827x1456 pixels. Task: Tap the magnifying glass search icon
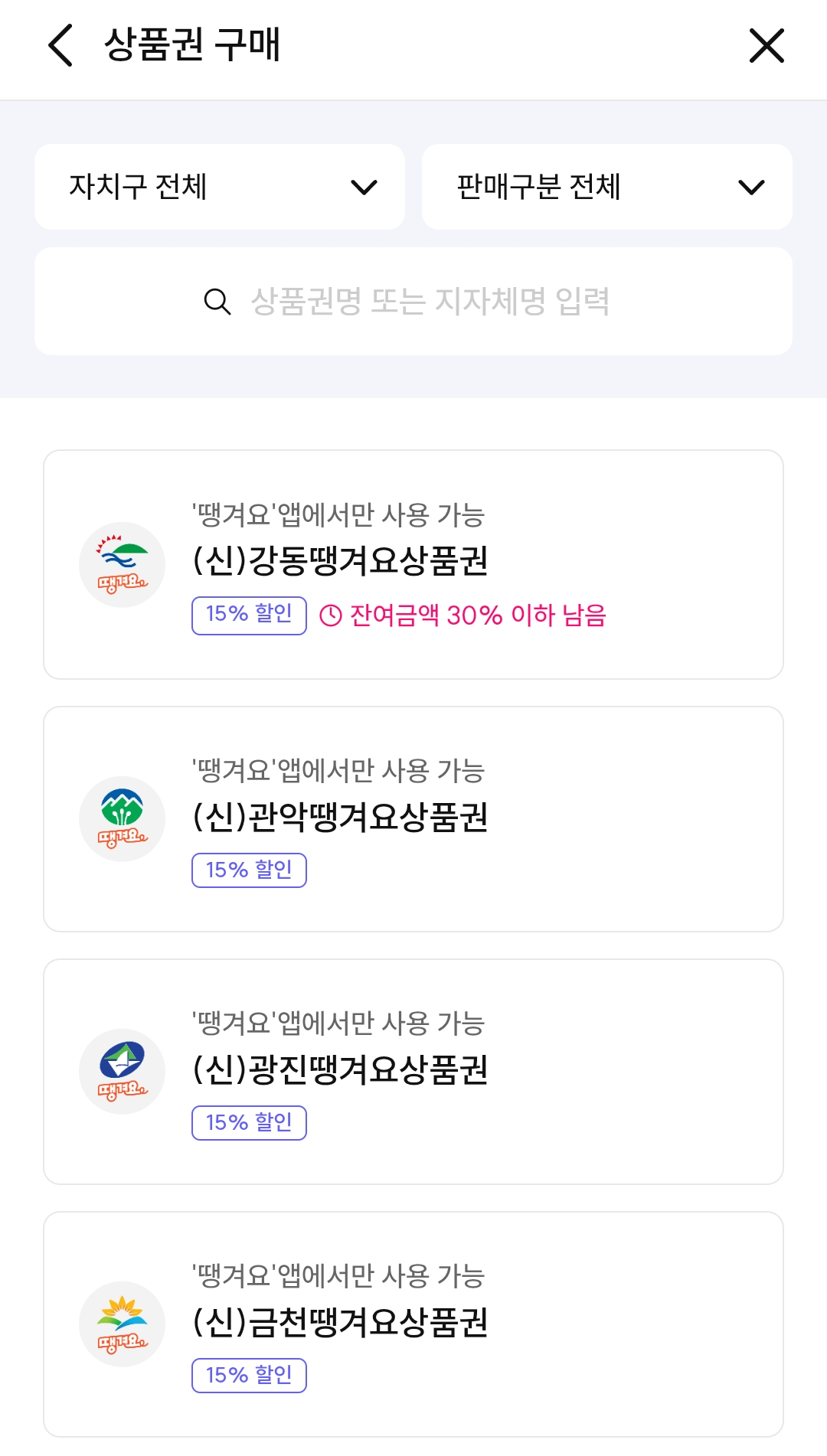pos(217,301)
